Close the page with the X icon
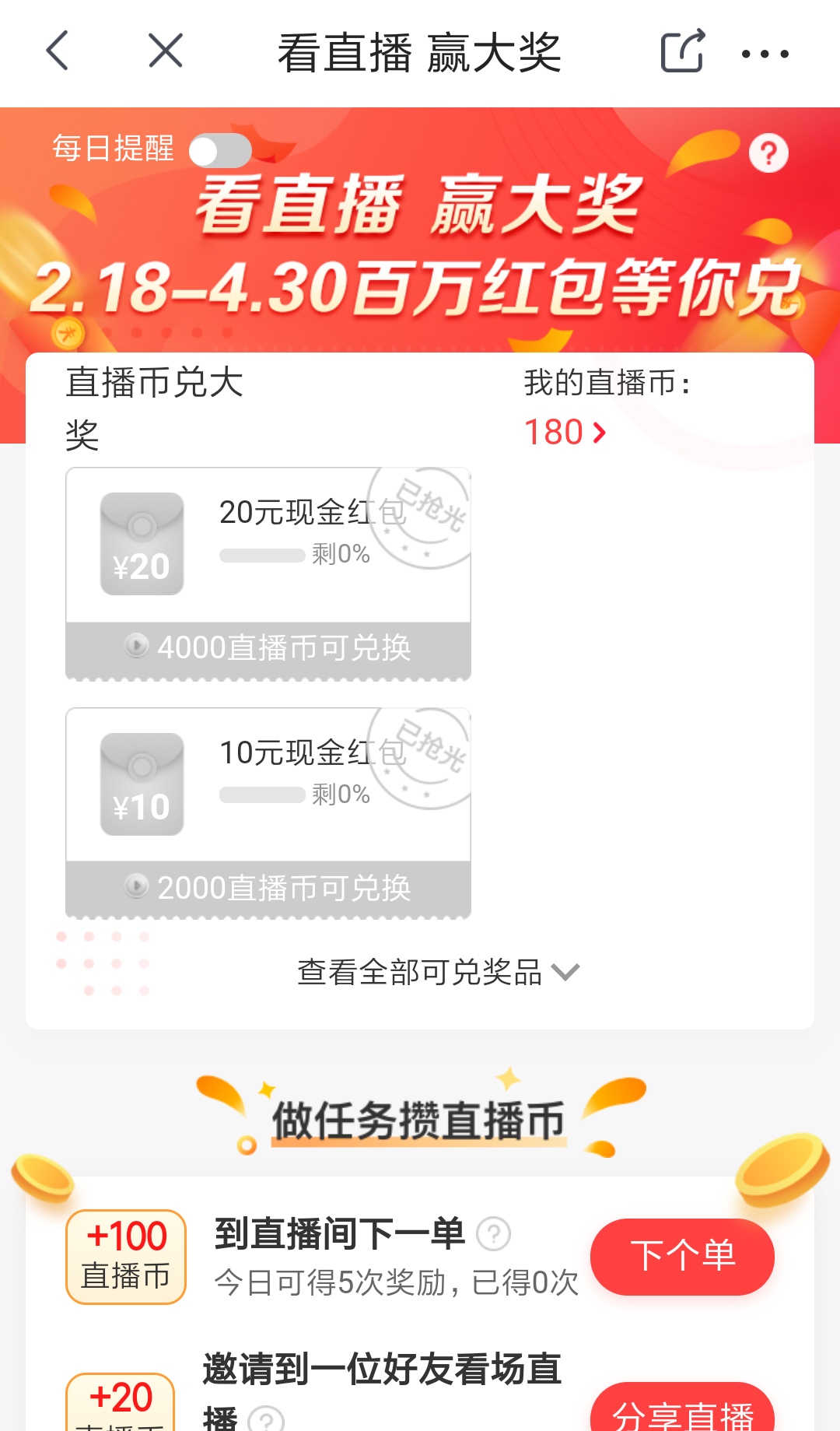The width and height of the screenshot is (840, 1431). click(x=165, y=51)
